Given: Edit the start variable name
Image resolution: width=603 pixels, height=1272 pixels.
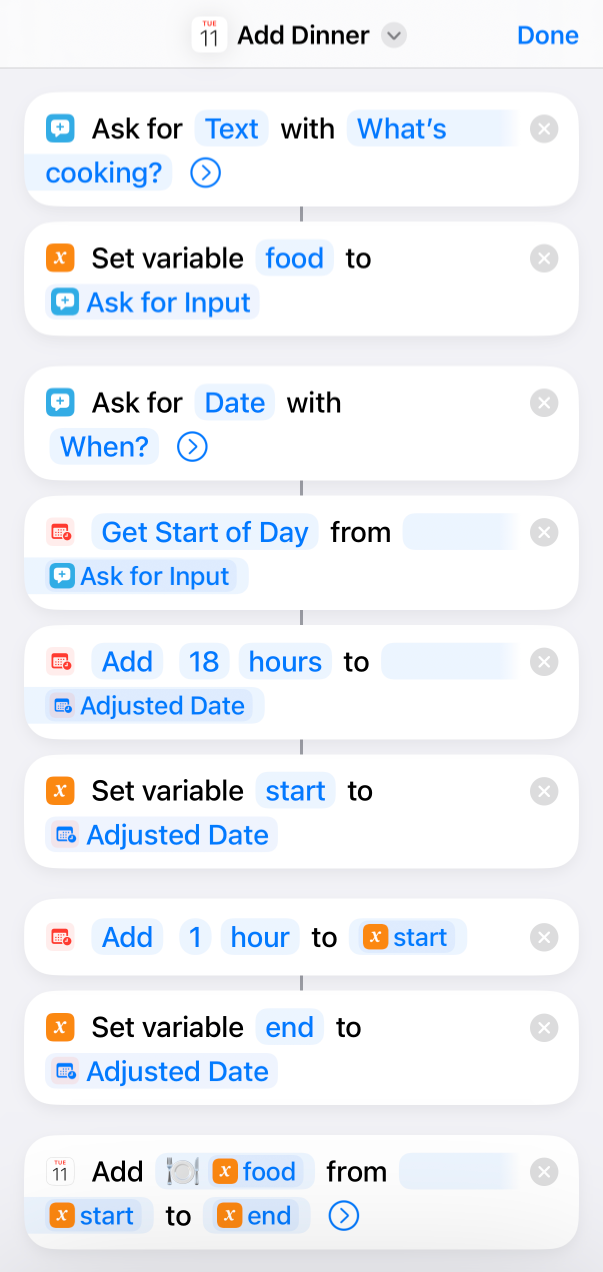Looking at the screenshot, I should pos(295,791).
